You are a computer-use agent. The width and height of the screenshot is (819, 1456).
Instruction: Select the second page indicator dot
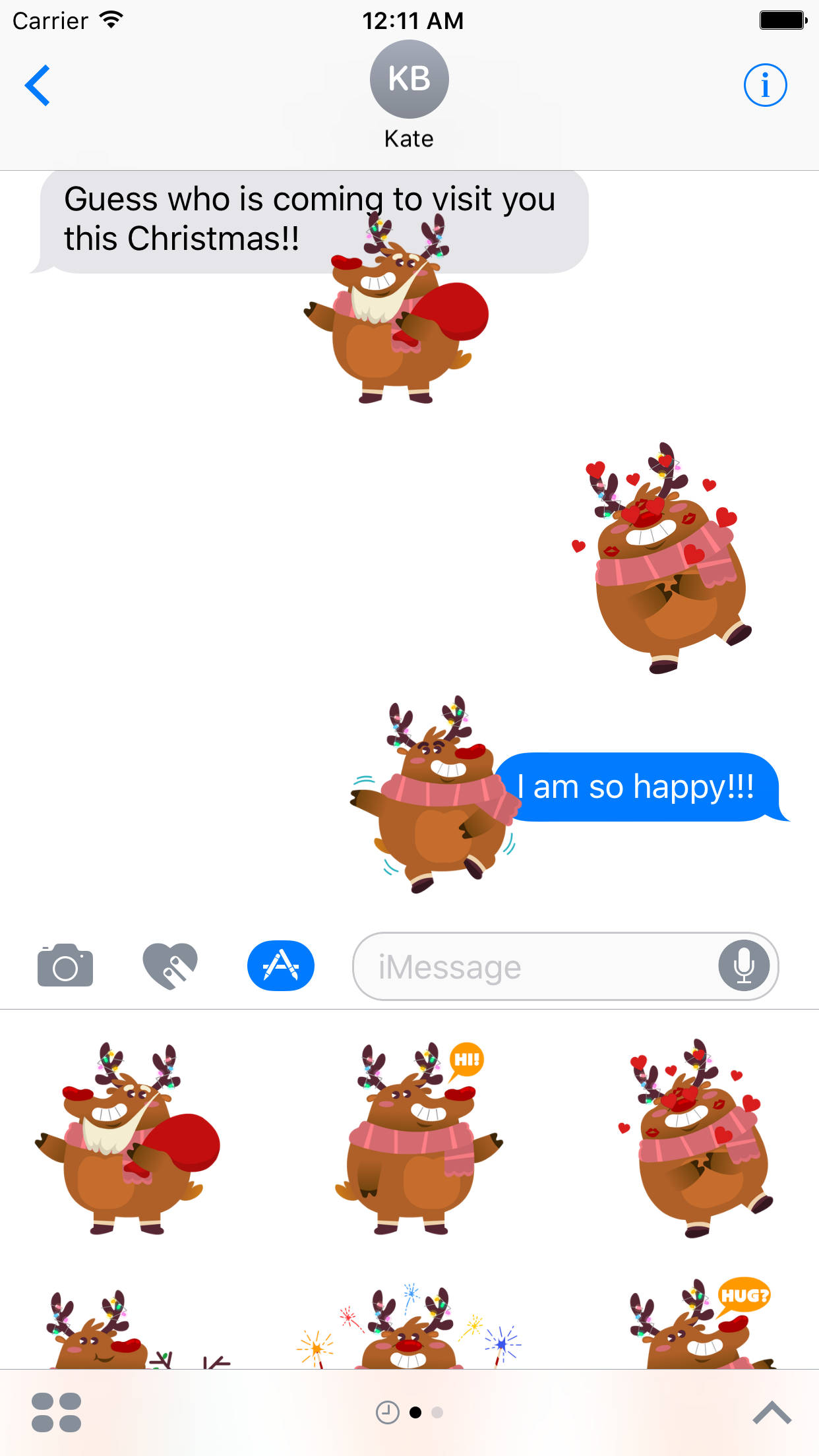[x=437, y=1413]
